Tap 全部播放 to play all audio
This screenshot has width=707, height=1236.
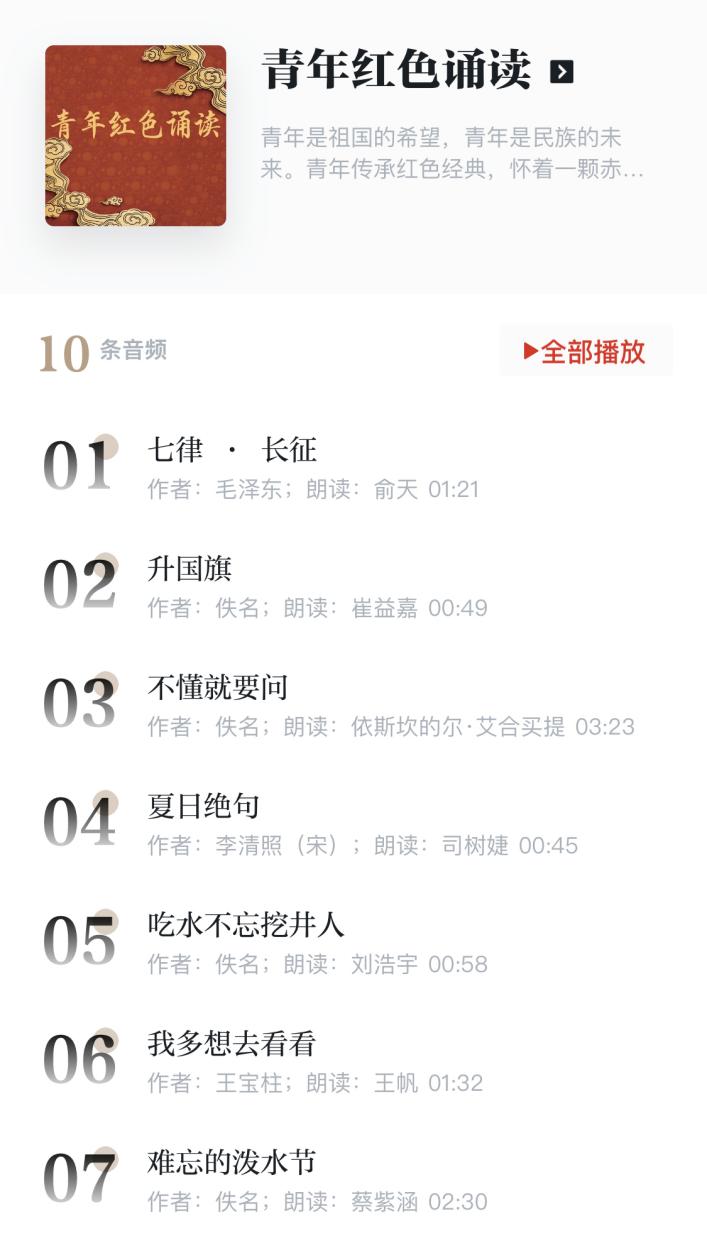tap(586, 351)
